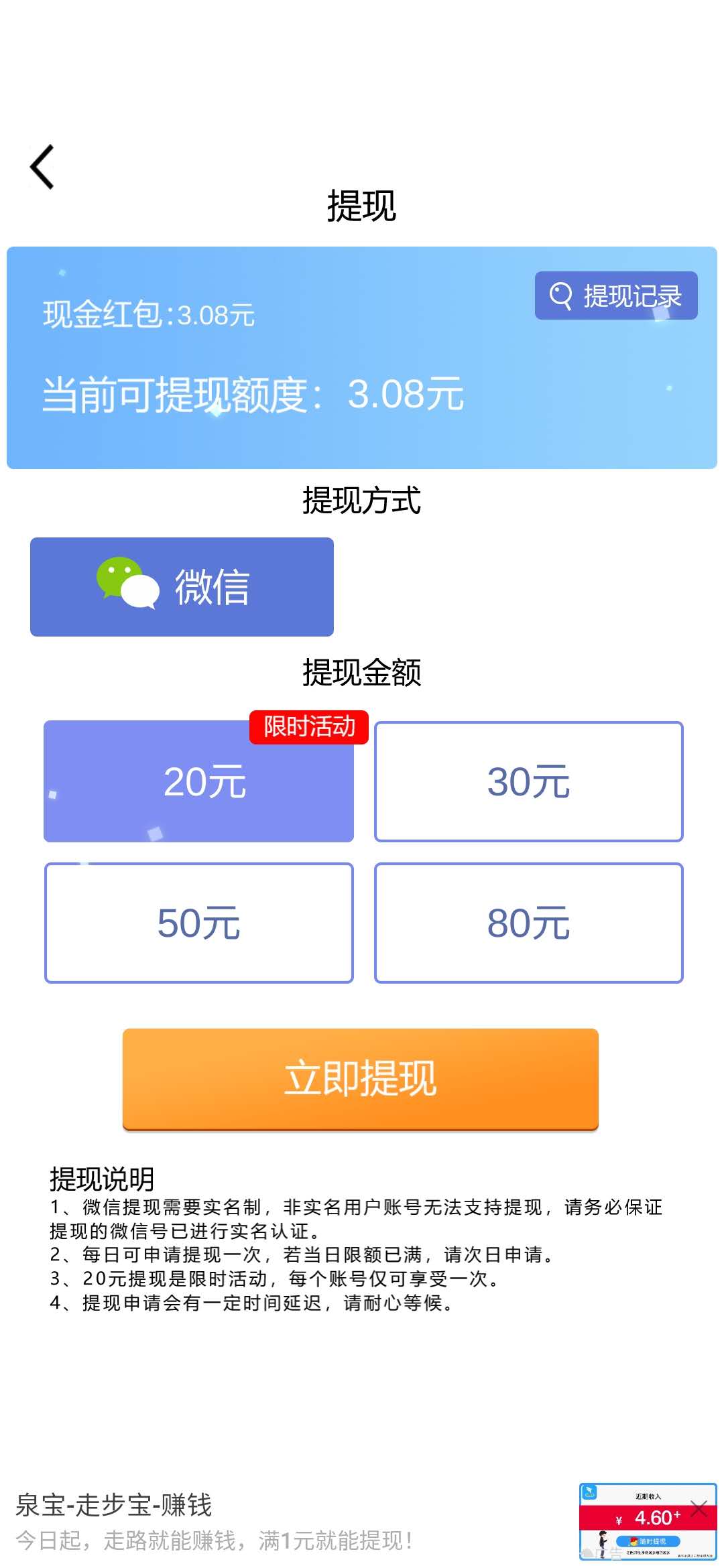Close the bottom ad banner
The width and height of the screenshot is (724, 1568).
tap(699, 1509)
